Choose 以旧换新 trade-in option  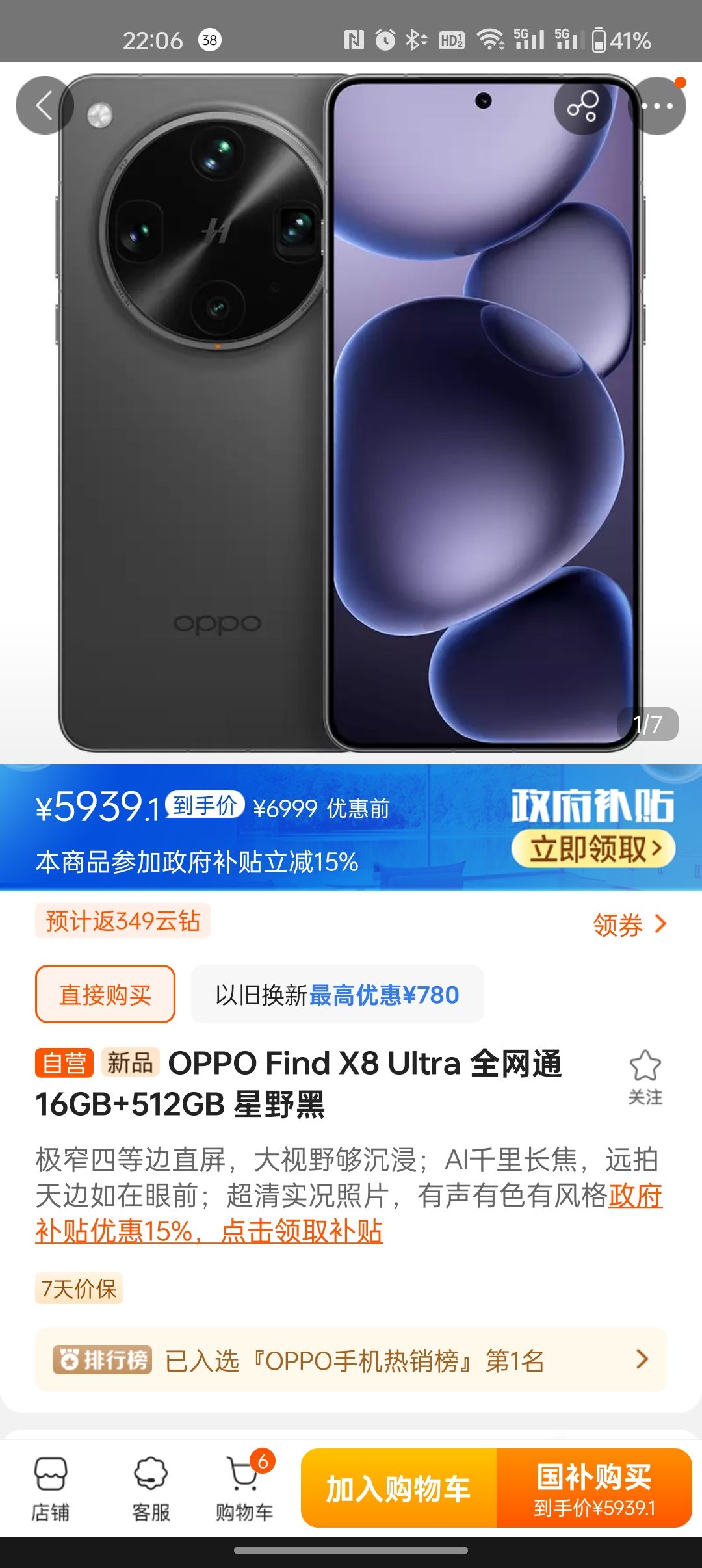point(337,994)
